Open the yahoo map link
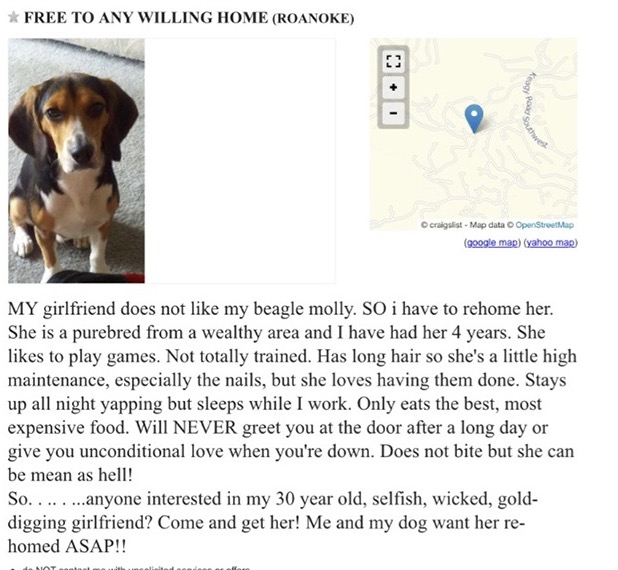Screen dimensions: 618x570 [551, 242]
